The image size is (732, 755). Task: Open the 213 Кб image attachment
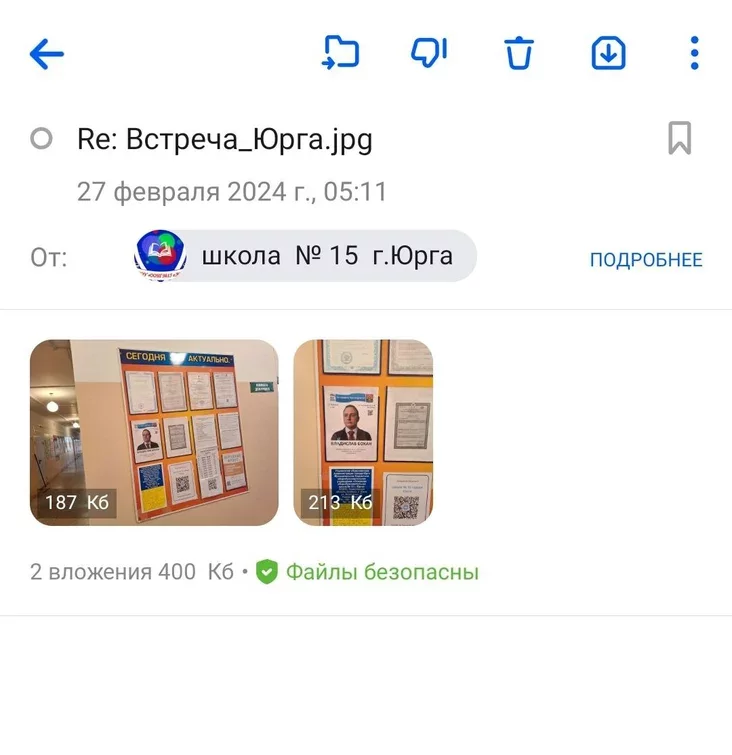[x=363, y=433]
